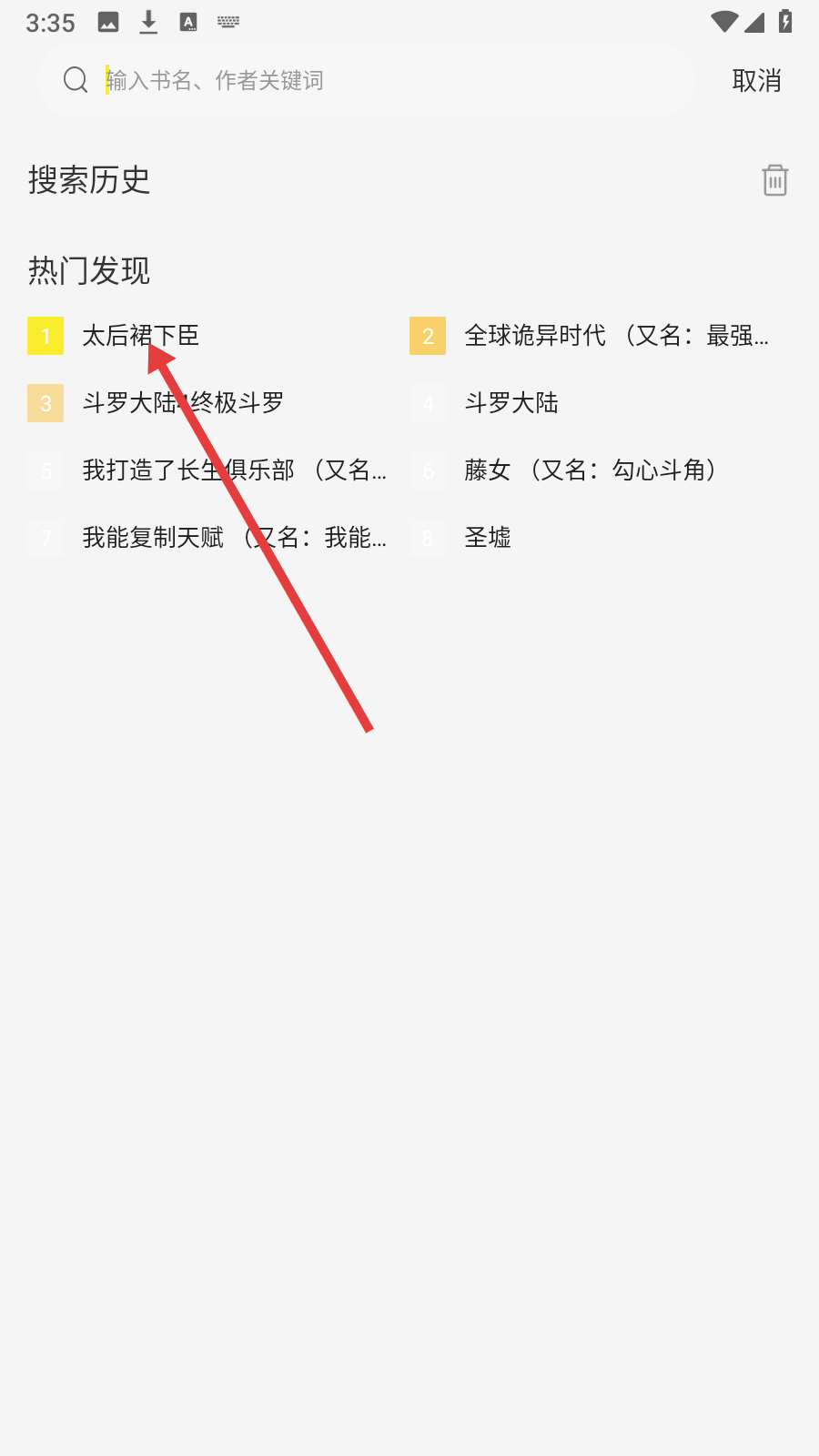Image resolution: width=819 pixels, height=1456 pixels.
Task: Open hot search 全球诡异时代
Action: [x=615, y=336]
